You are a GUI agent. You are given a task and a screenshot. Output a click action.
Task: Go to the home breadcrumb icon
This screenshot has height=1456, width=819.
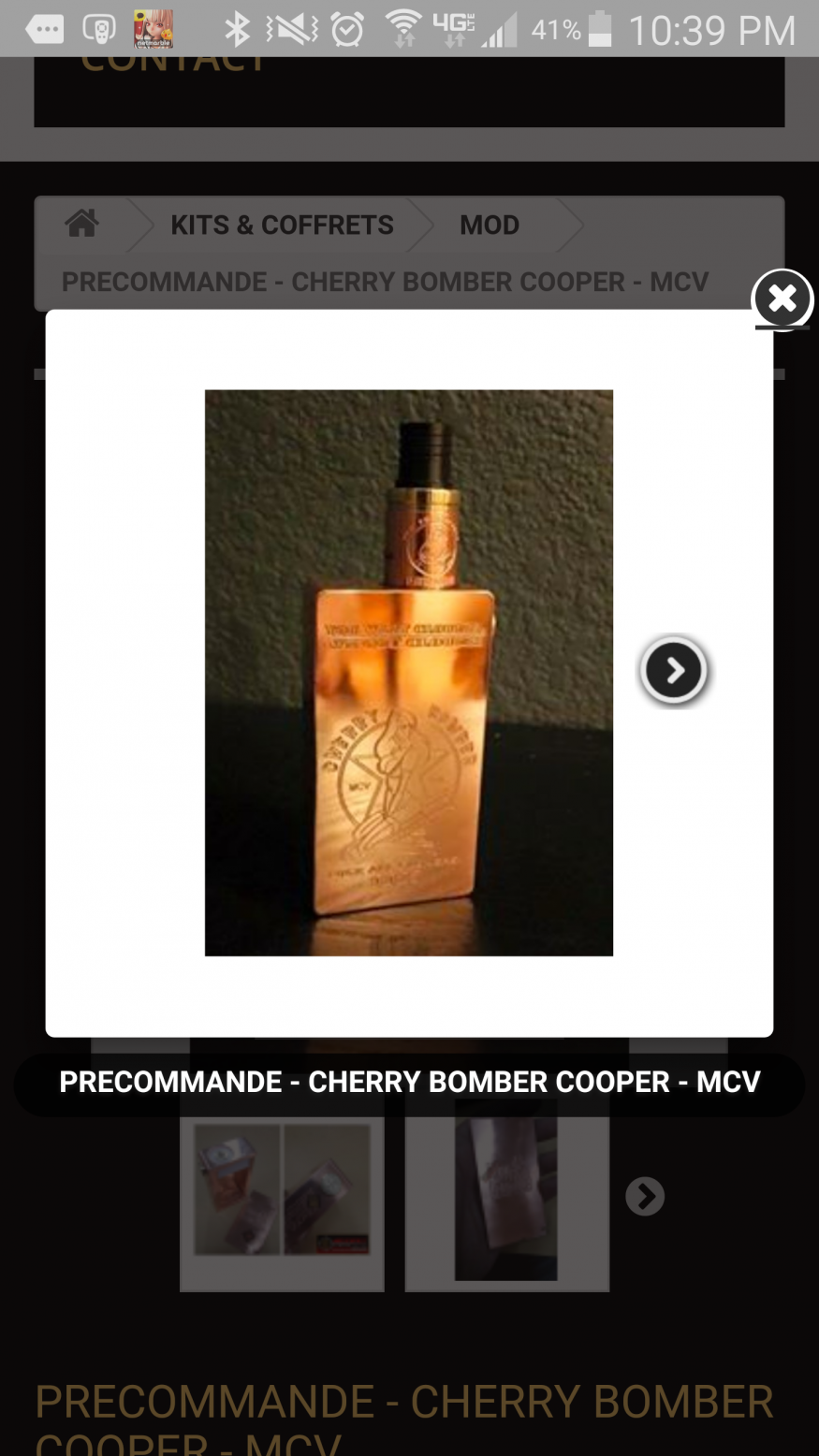pyautogui.click(x=81, y=224)
